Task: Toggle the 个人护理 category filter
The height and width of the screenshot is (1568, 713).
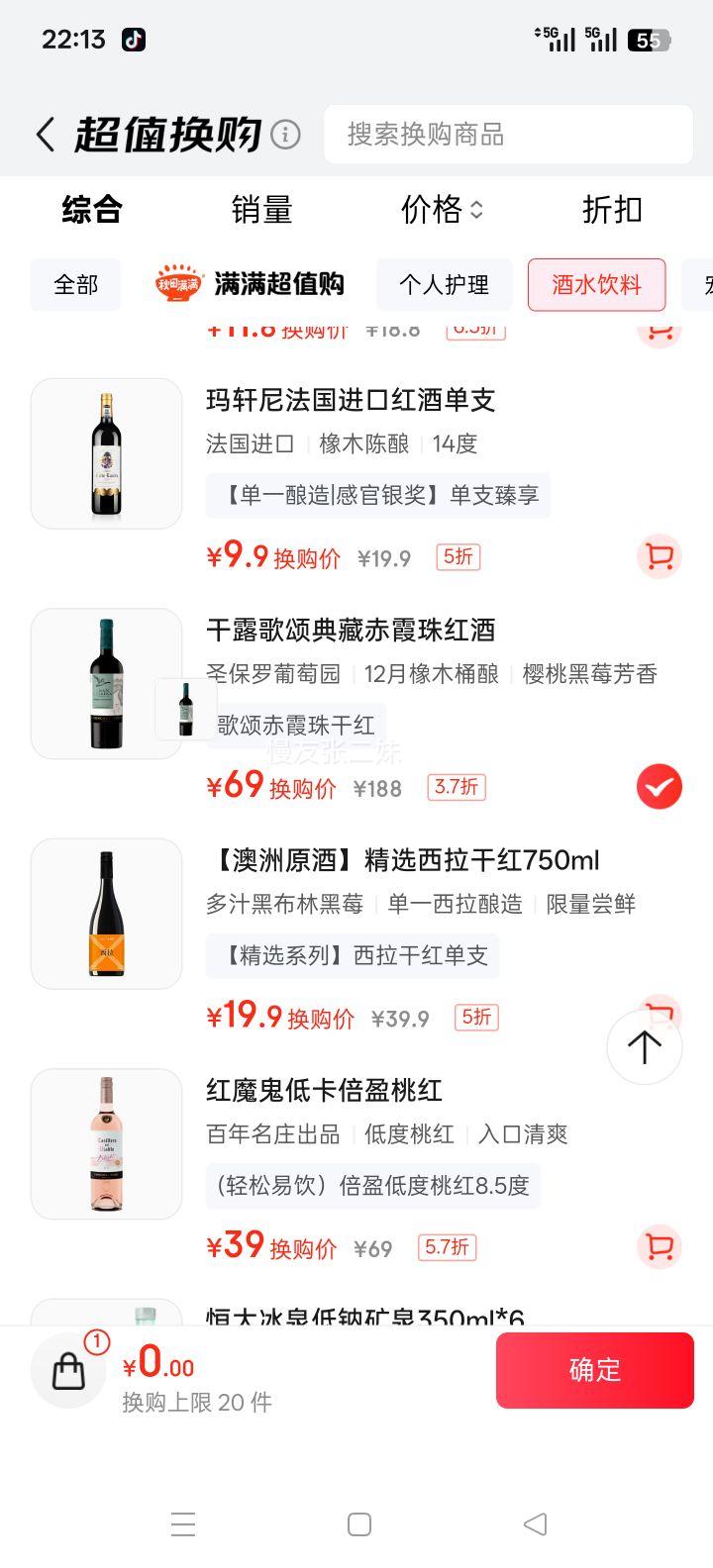Action: 444,284
